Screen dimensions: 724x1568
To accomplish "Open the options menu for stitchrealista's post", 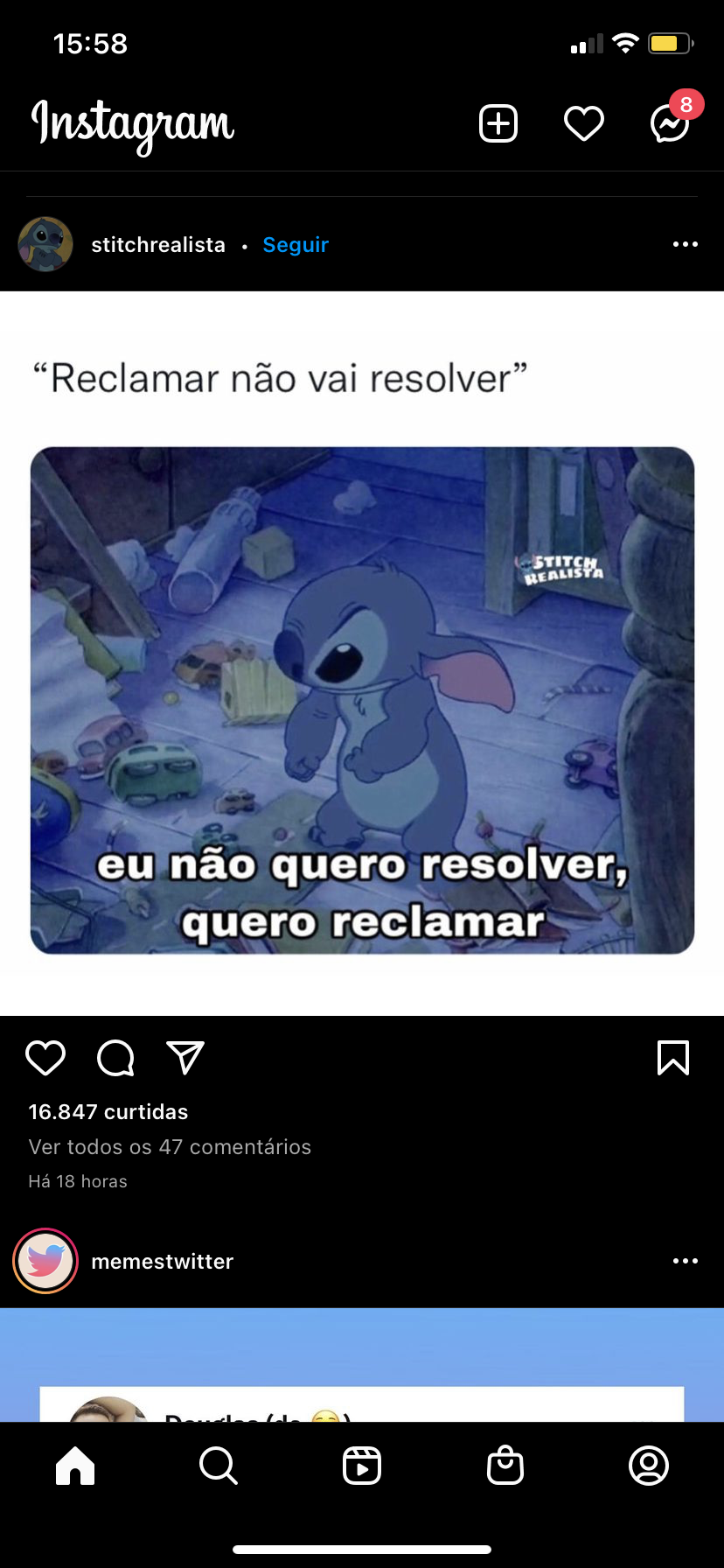I will point(686,244).
